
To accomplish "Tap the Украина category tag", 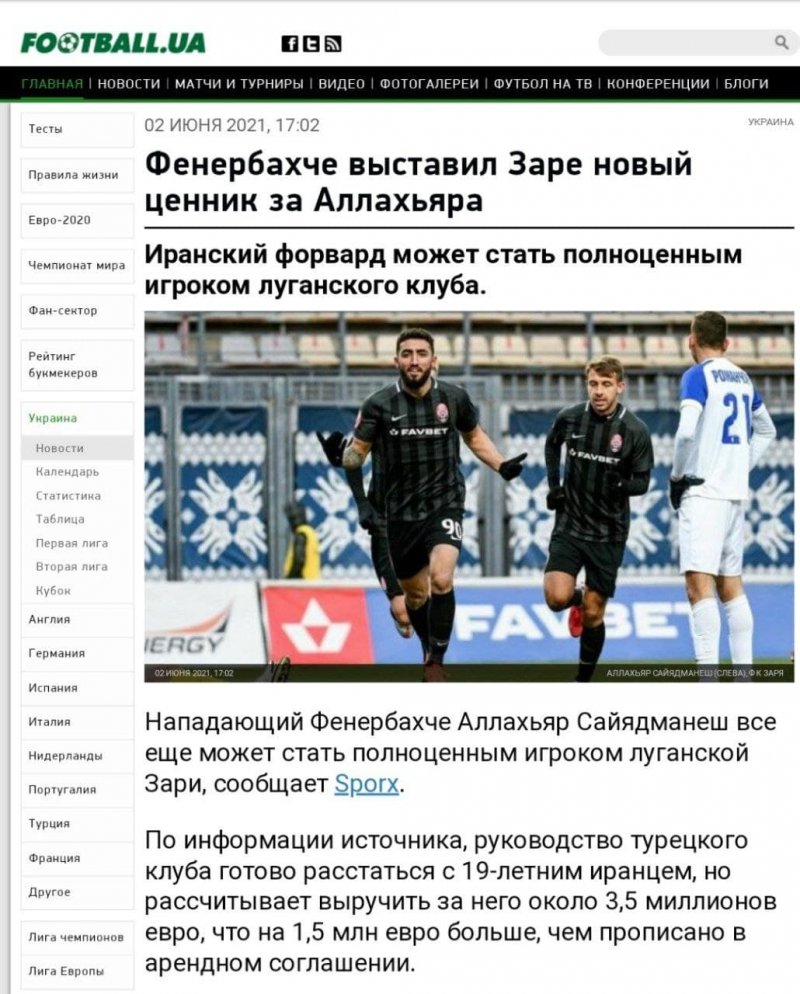I will pyautogui.click(x=770, y=122).
